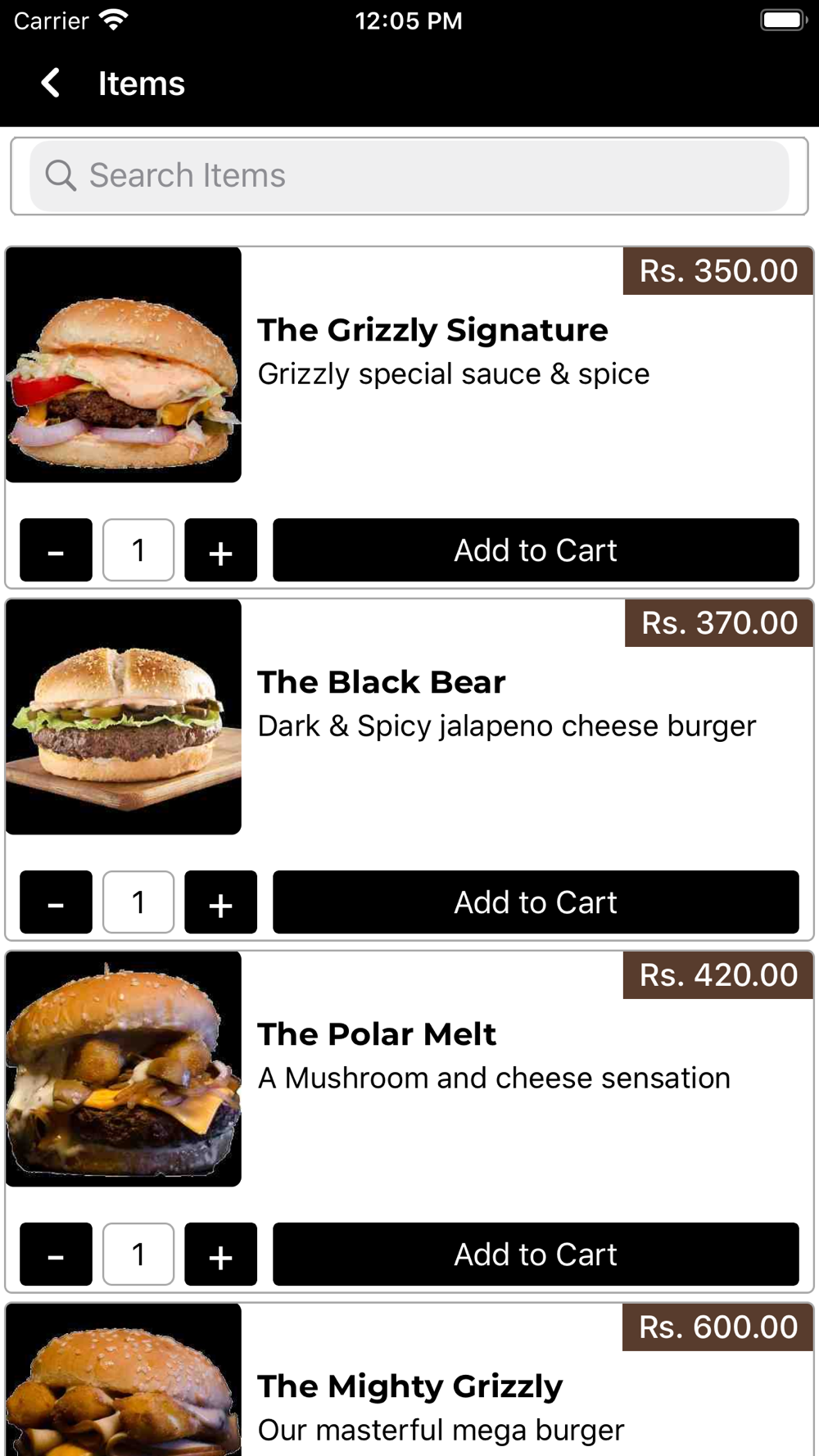Increase The Black Bear quantity
The image size is (819, 1456).
tap(220, 902)
